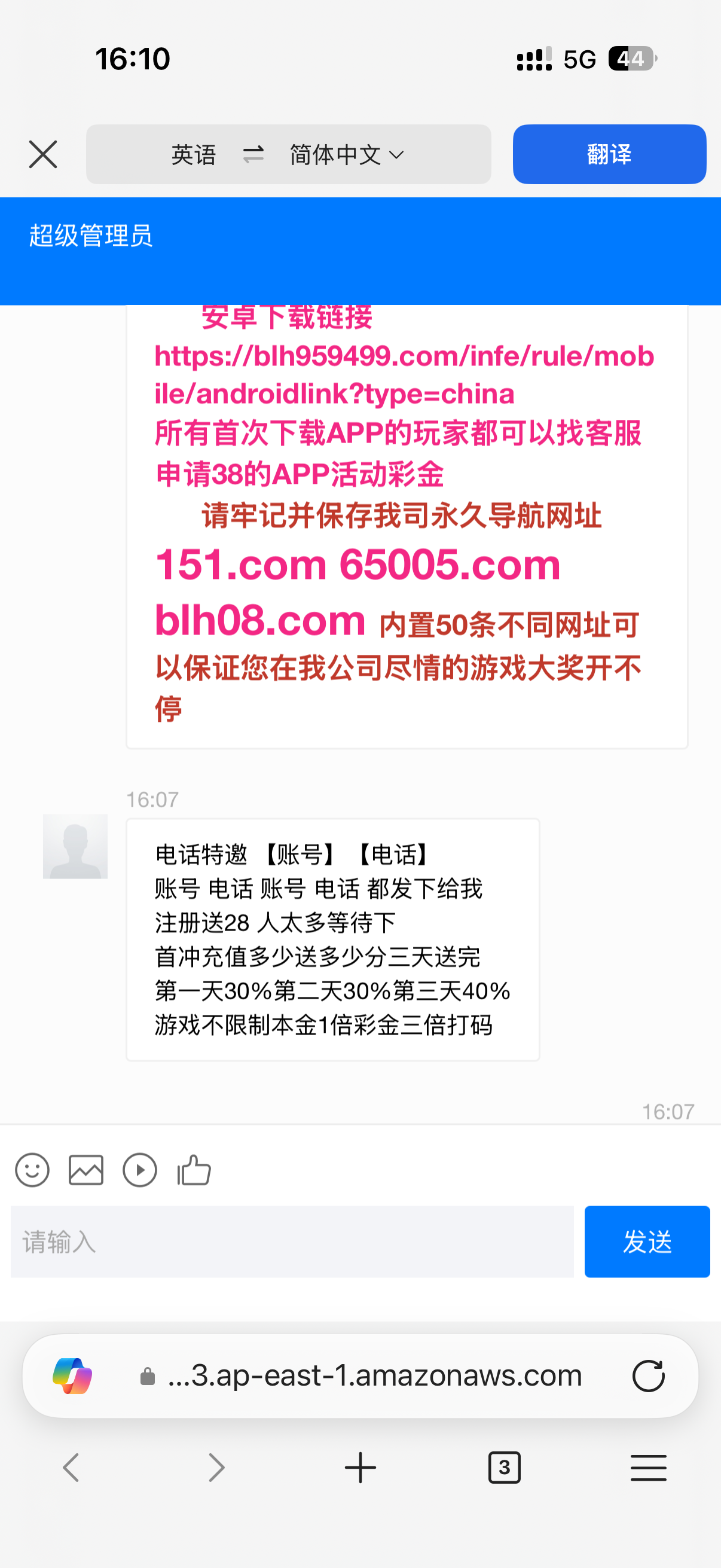Screen dimensions: 721x1568
Task: Attach an image to the chat
Action: [85, 1170]
